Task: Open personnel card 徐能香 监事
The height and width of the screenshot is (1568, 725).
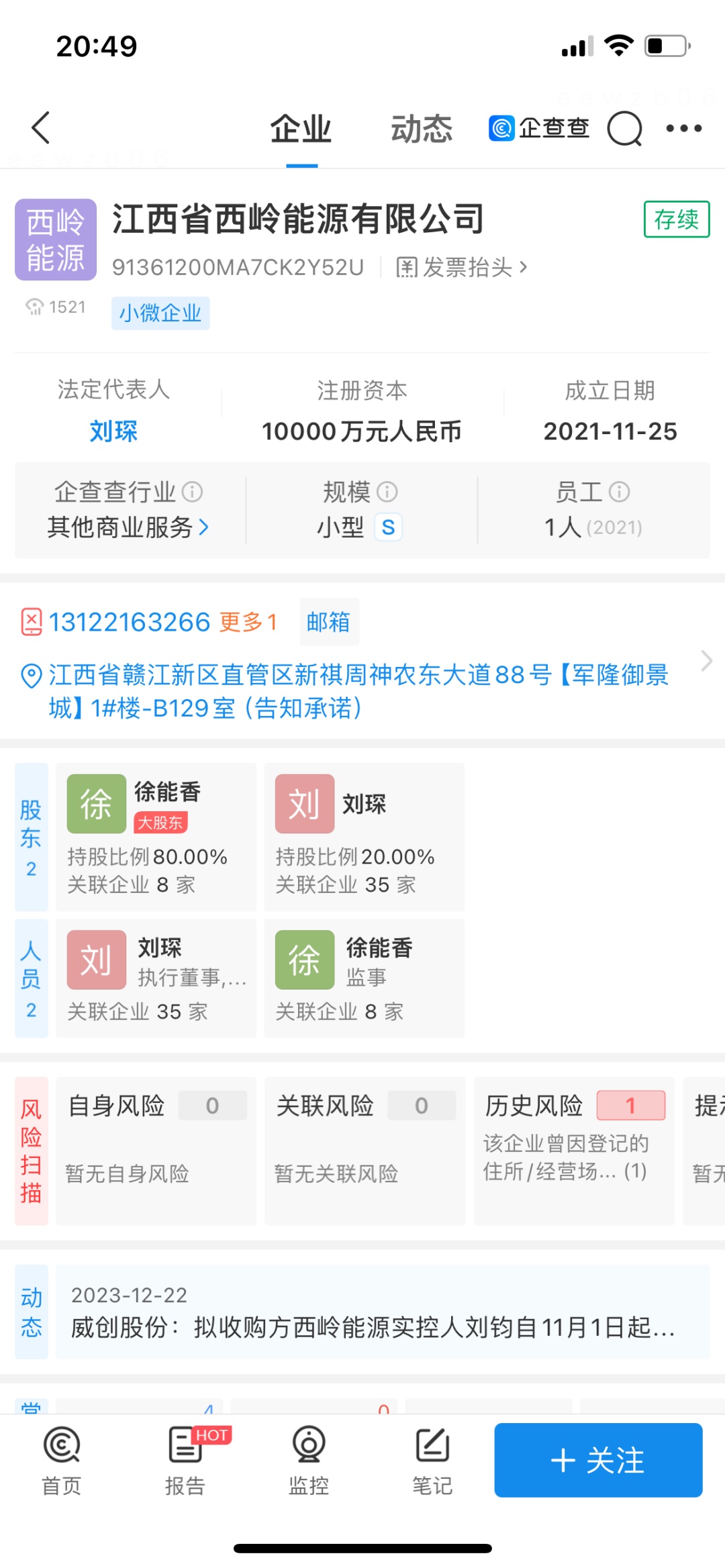Action: tap(365, 978)
